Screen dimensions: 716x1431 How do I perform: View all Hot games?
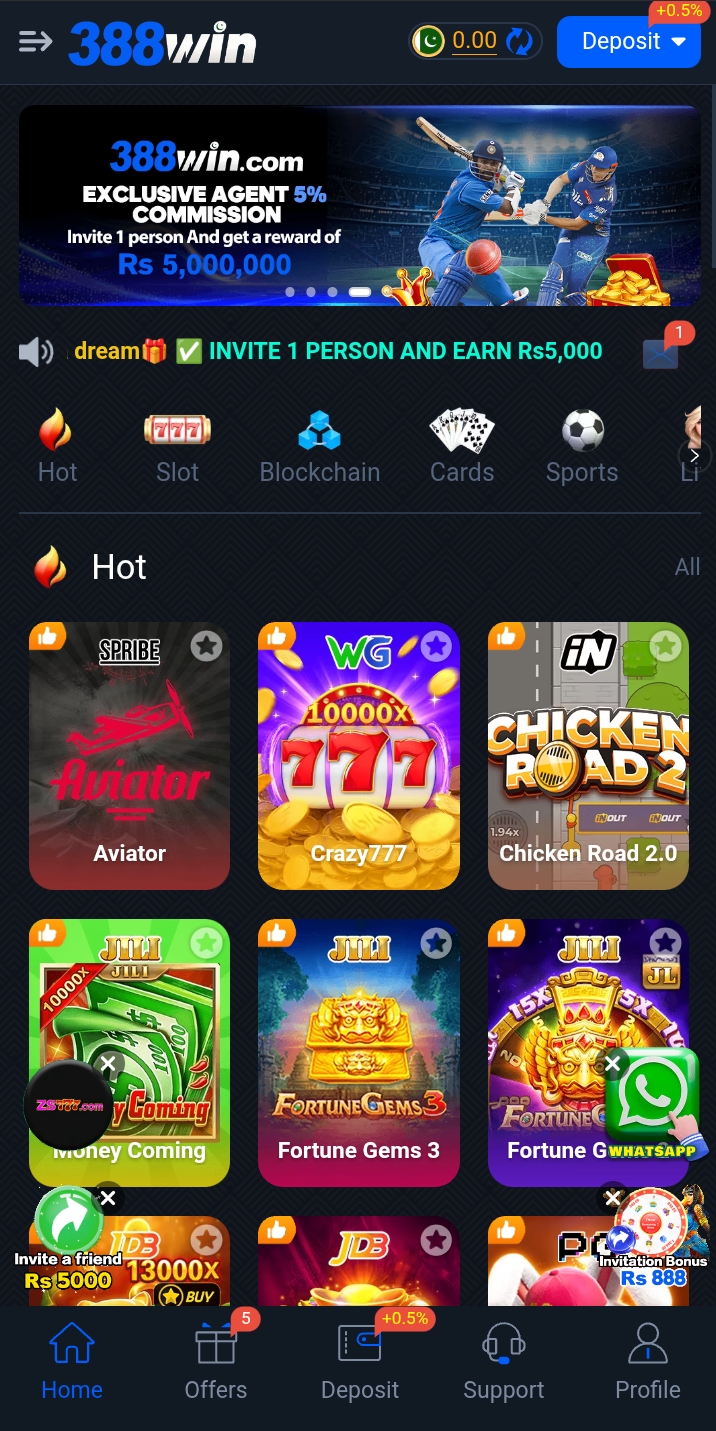[x=687, y=567]
